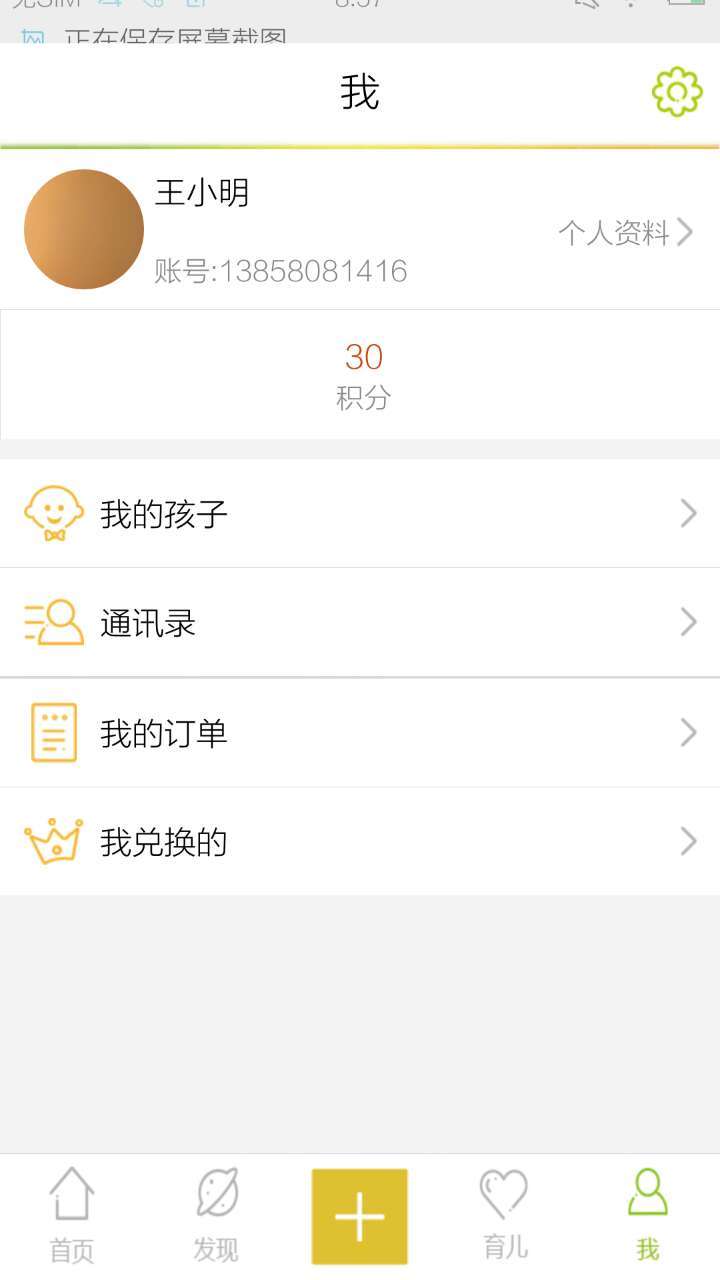Screen dimensions: 720x1280
Task: Expand the 通讯录 row chevron
Action: point(688,622)
